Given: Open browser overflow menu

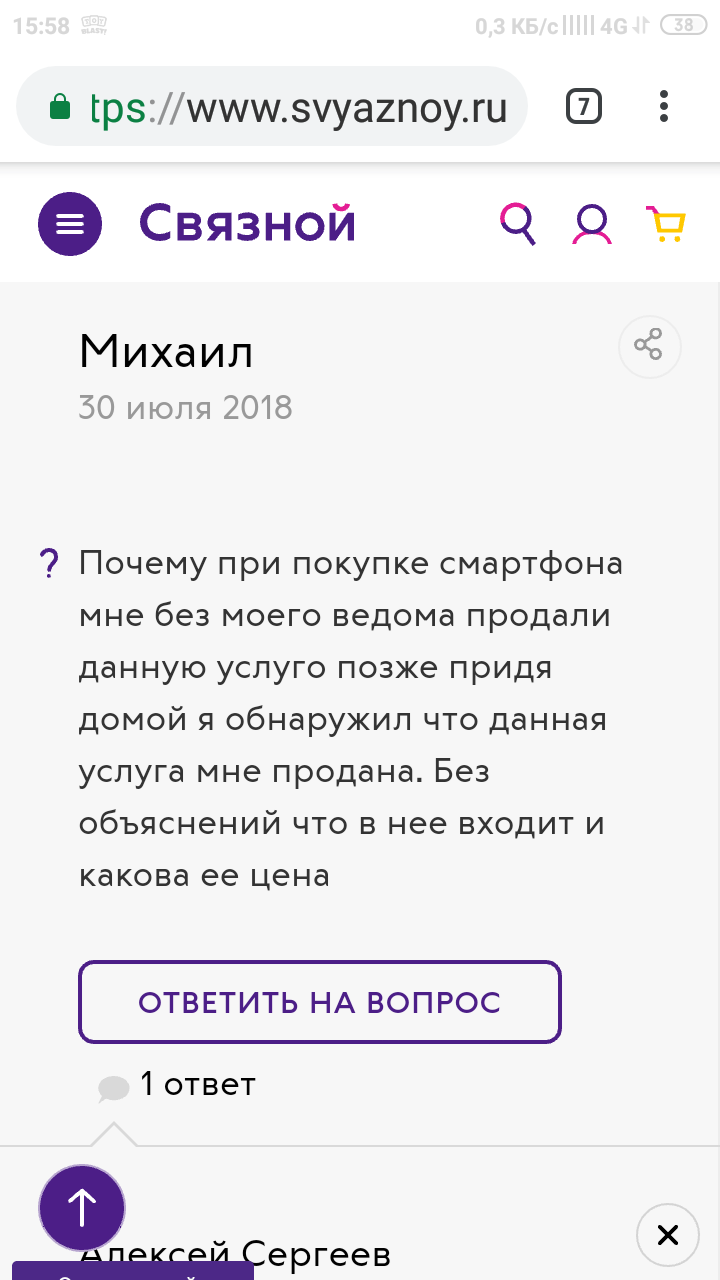Looking at the screenshot, I should point(665,106).
